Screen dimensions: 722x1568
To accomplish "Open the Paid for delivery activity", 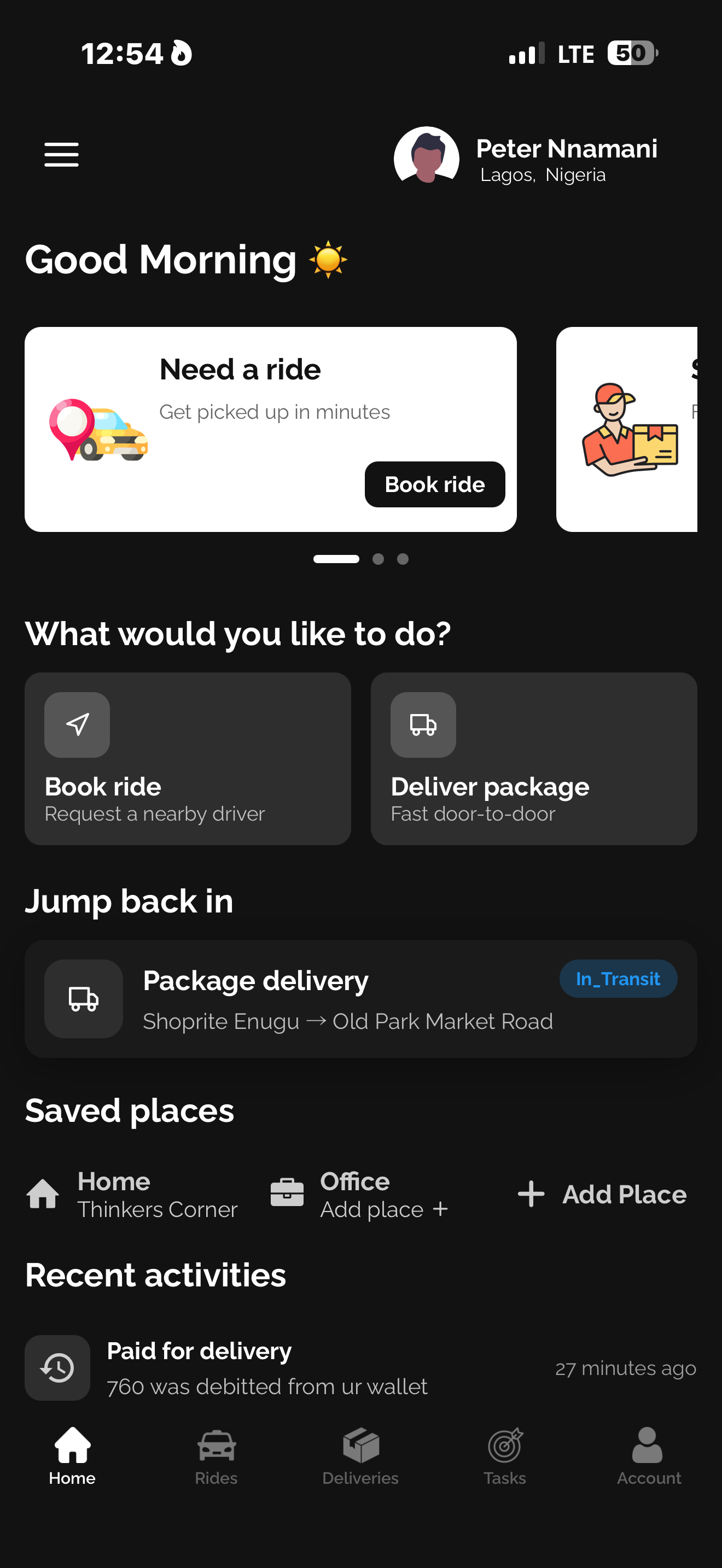I will pyautogui.click(x=360, y=1367).
